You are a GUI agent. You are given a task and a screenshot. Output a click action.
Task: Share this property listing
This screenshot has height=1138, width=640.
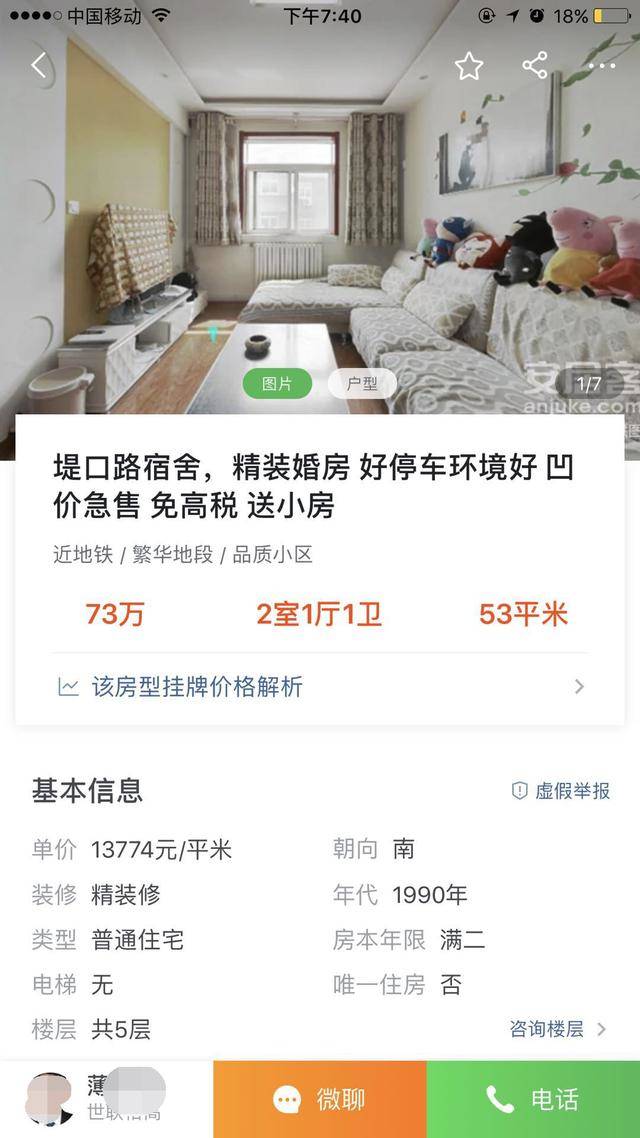pos(535,67)
